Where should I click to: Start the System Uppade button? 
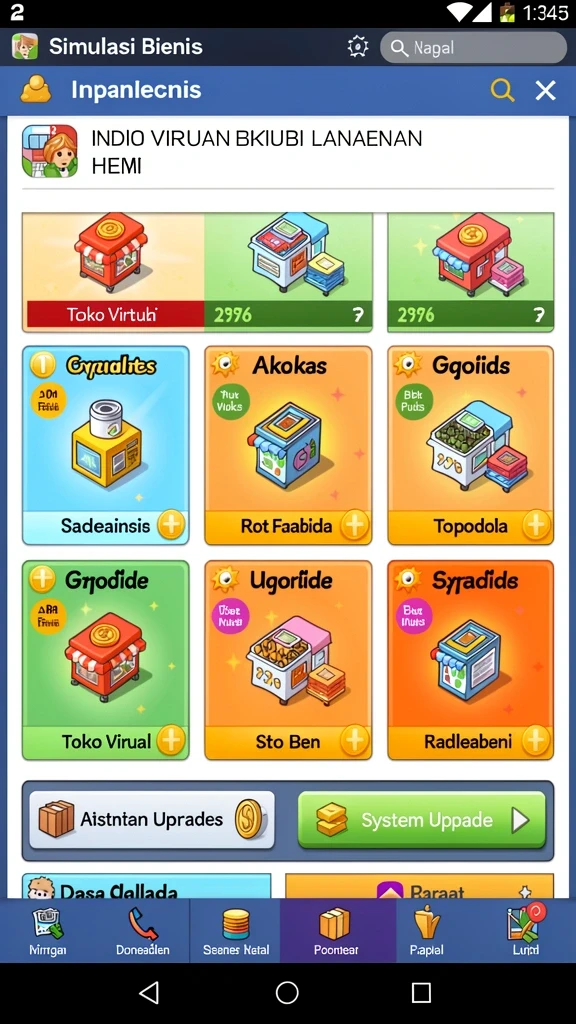point(421,820)
